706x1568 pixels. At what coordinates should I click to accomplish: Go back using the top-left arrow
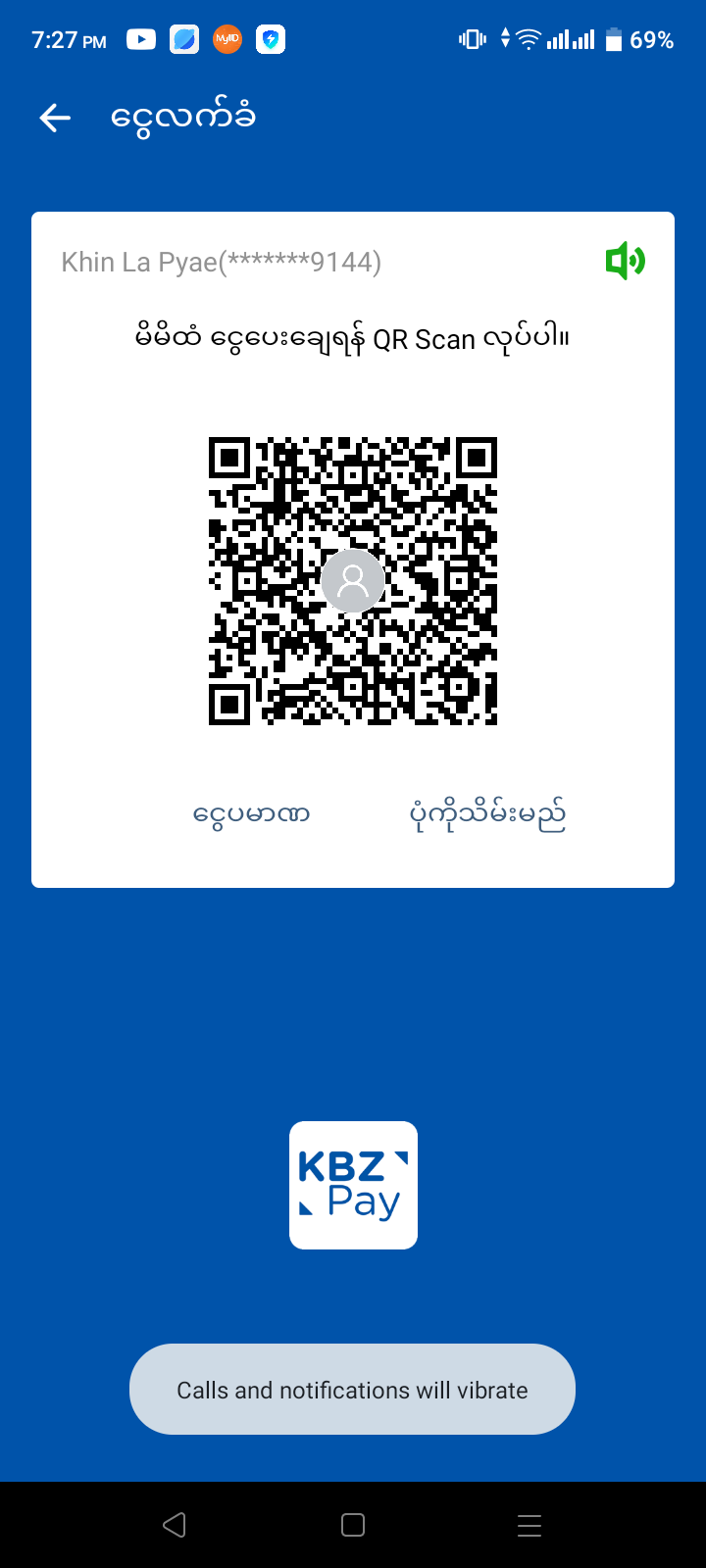[x=55, y=119]
